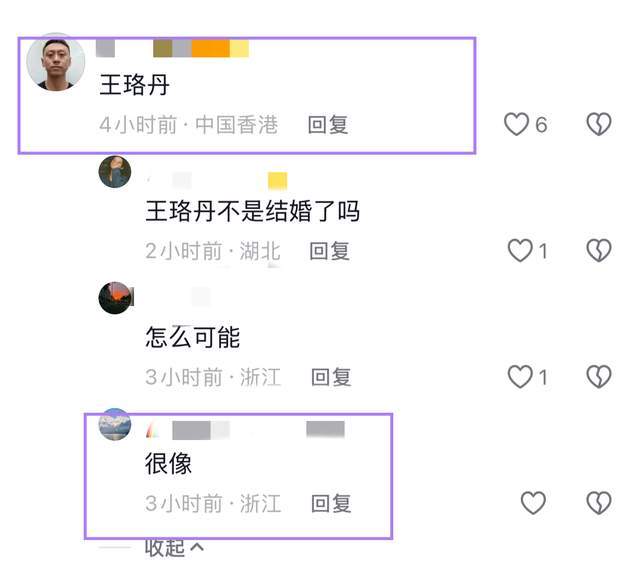The image size is (640, 580).
Task: Dislike the 王珞丹 comment
Action: (x=598, y=125)
